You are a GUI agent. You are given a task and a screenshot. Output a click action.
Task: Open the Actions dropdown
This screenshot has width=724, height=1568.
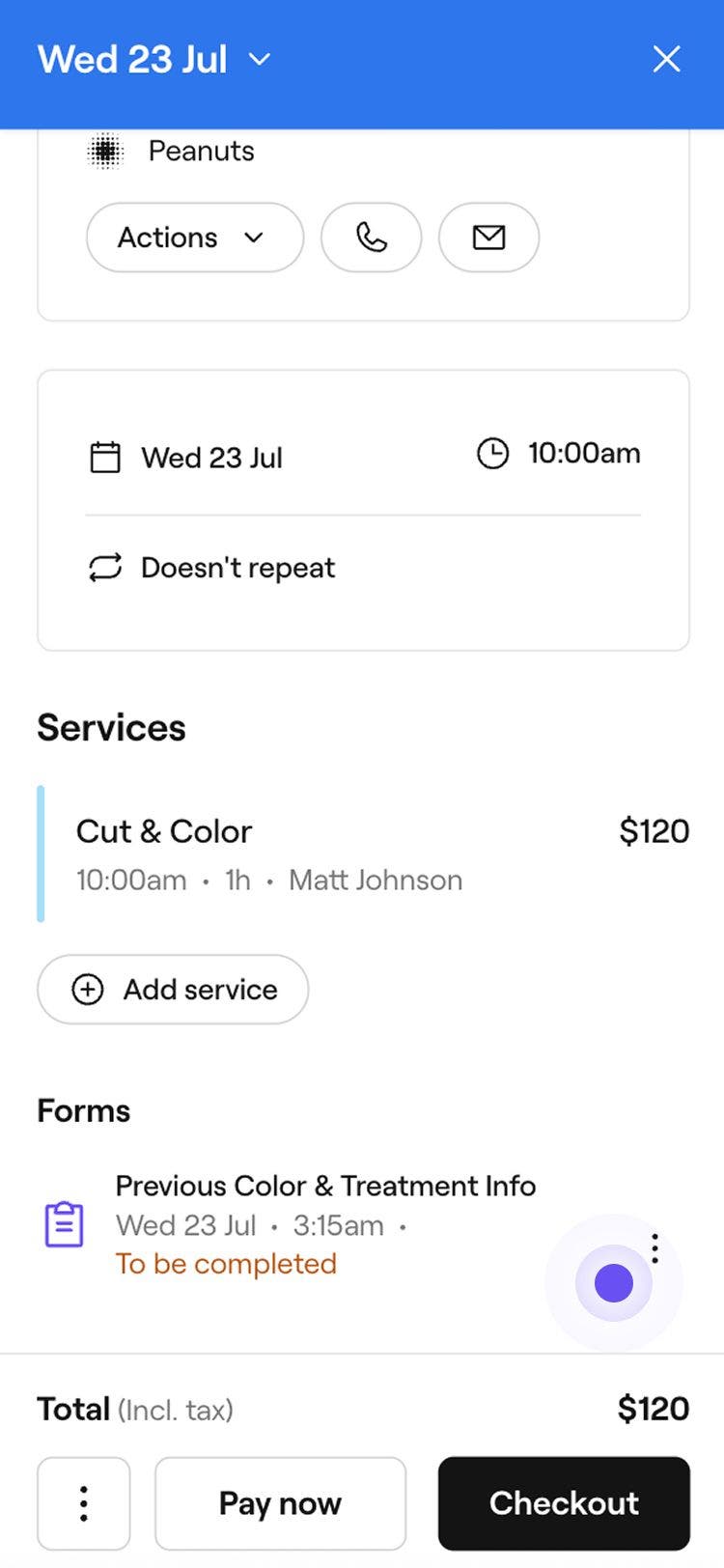[194, 238]
